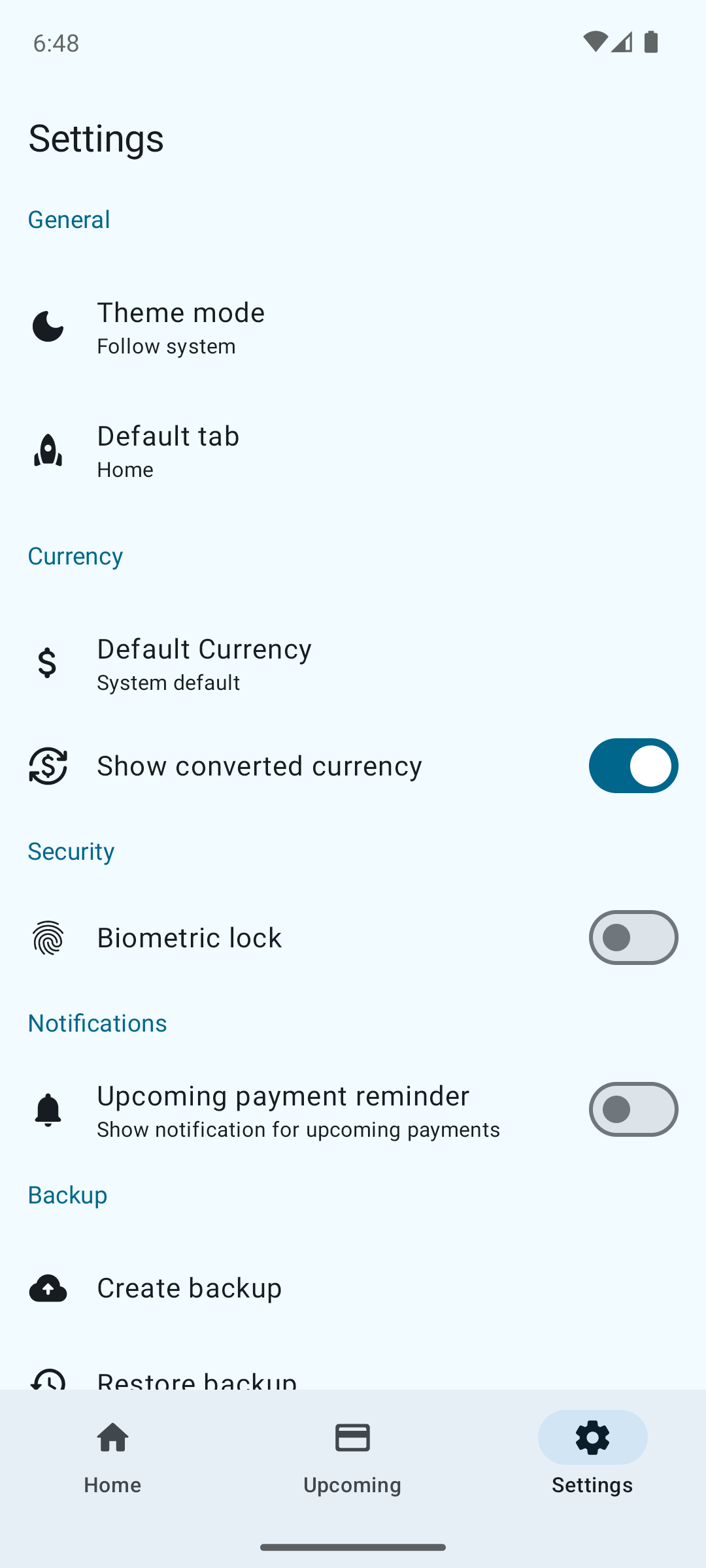Enable Biometric lock
Image resolution: width=706 pixels, height=1568 pixels.
coord(633,938)
